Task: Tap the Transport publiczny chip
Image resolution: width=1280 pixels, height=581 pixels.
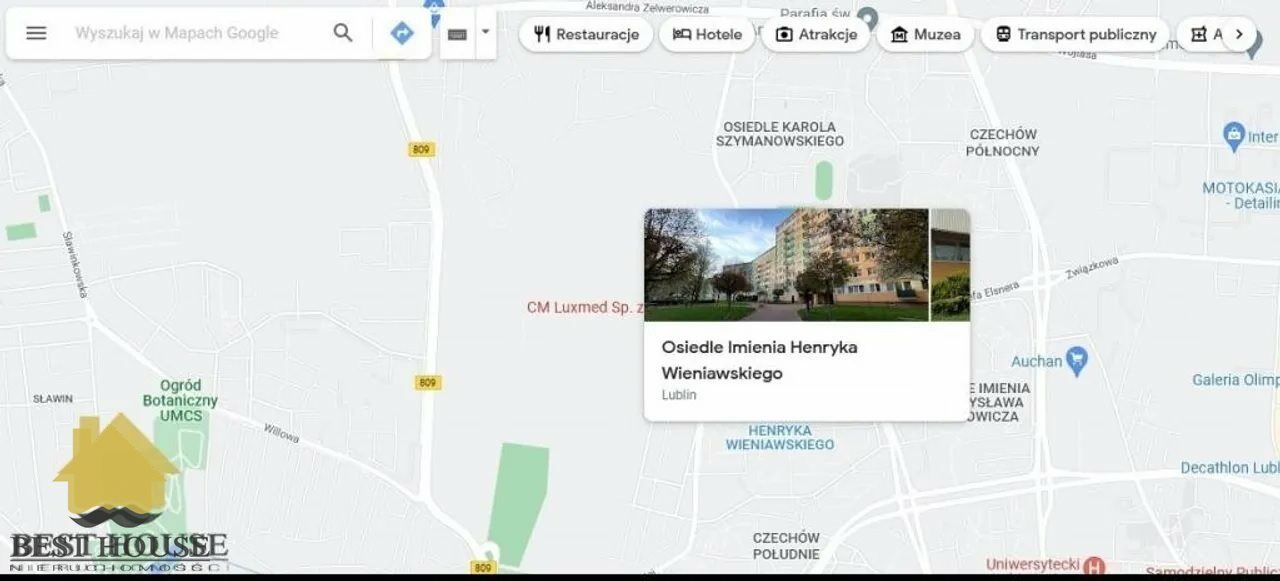Action: [1075, 34]
